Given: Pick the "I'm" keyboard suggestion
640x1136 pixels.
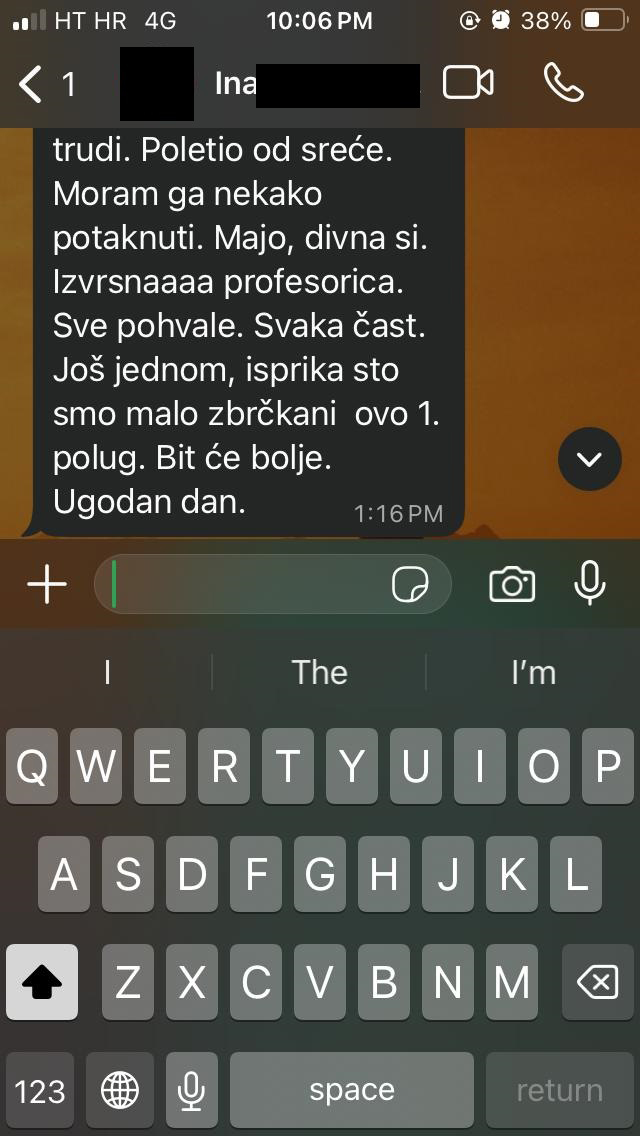Looking at the screenshot, I should tap(533, 672).
